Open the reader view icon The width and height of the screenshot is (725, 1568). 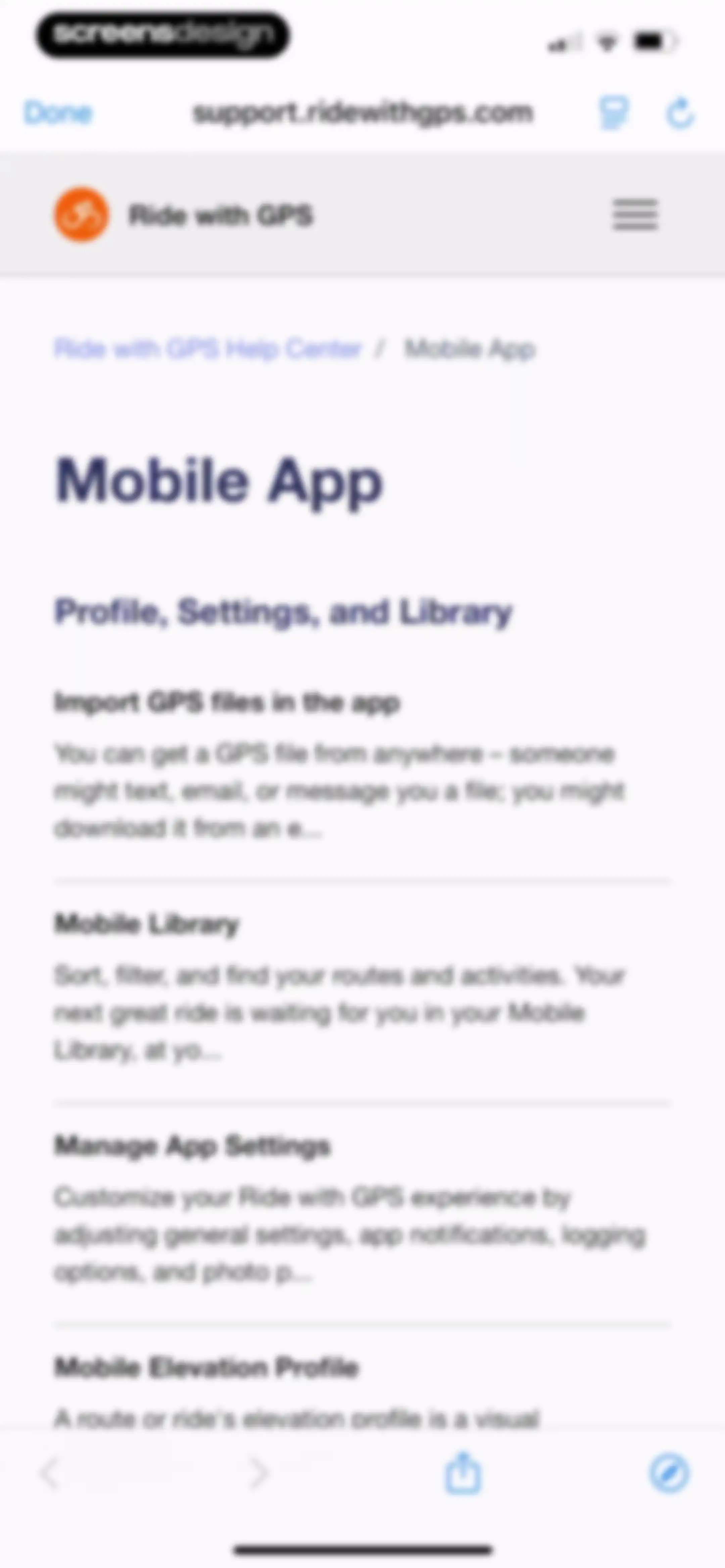(x=613, y=113)
